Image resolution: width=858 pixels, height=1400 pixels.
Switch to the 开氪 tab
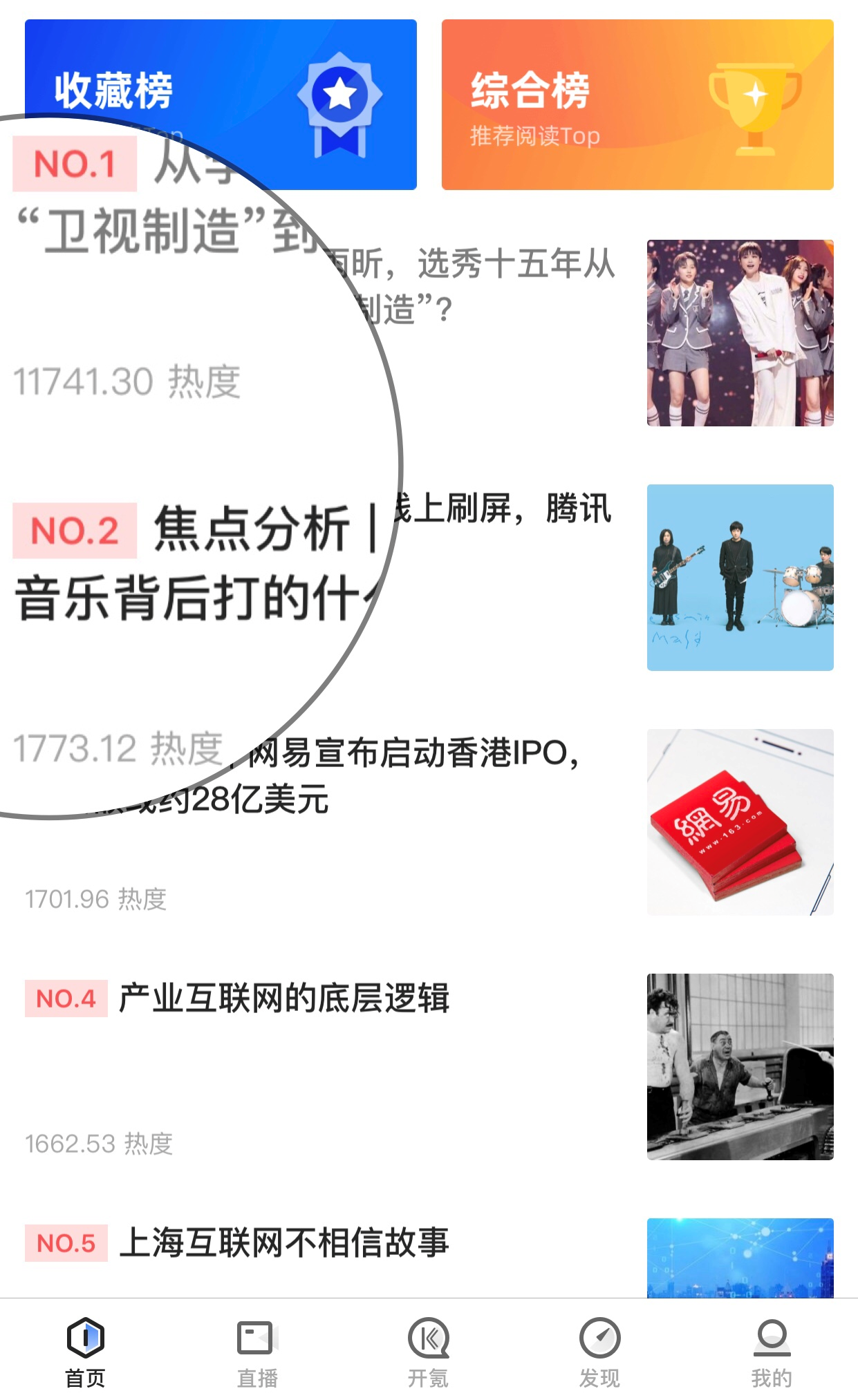pyautogui.click(x=428, y=1352)
